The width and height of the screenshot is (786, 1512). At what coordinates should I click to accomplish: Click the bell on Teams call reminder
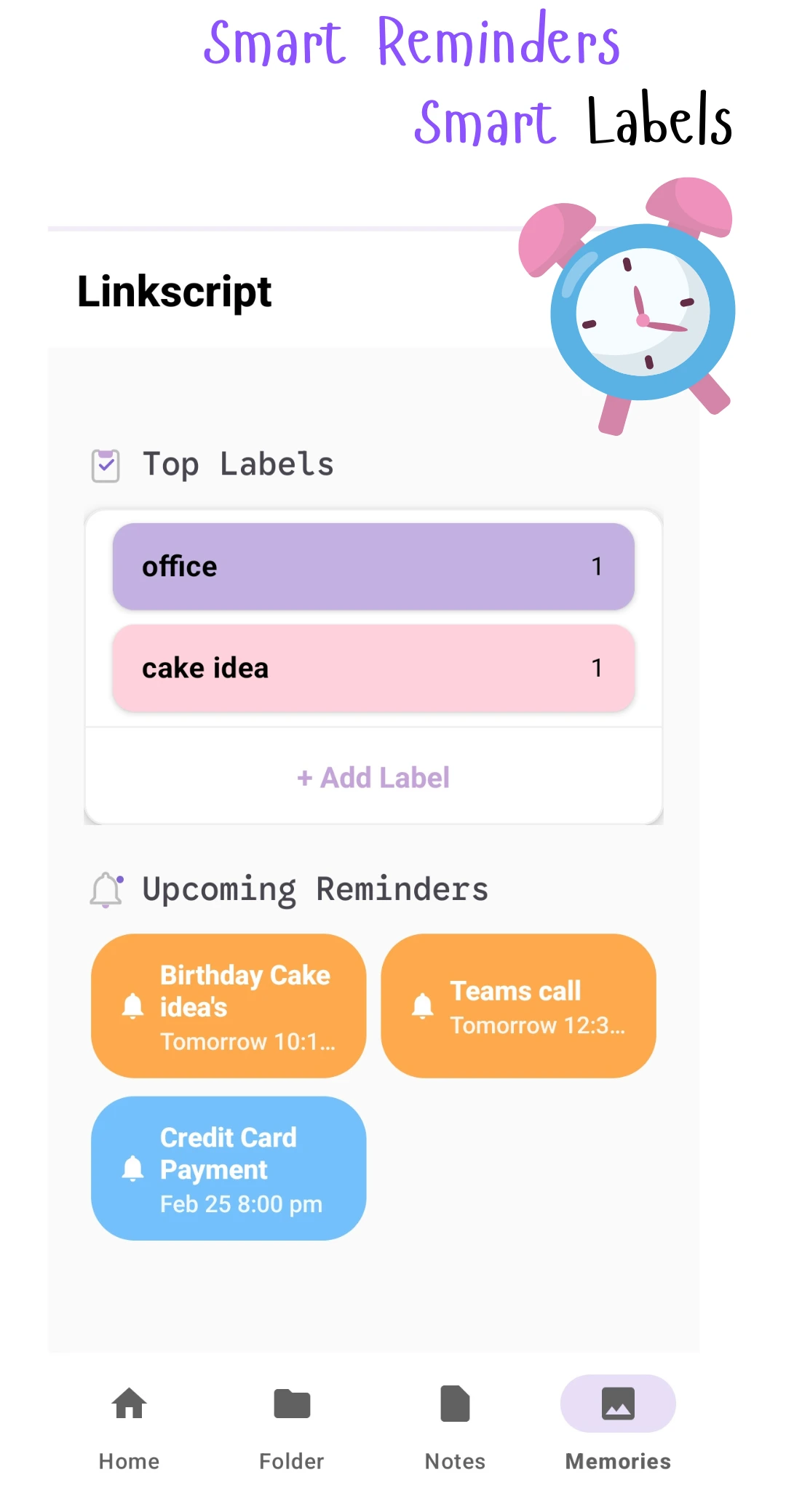click(422, 1007)
